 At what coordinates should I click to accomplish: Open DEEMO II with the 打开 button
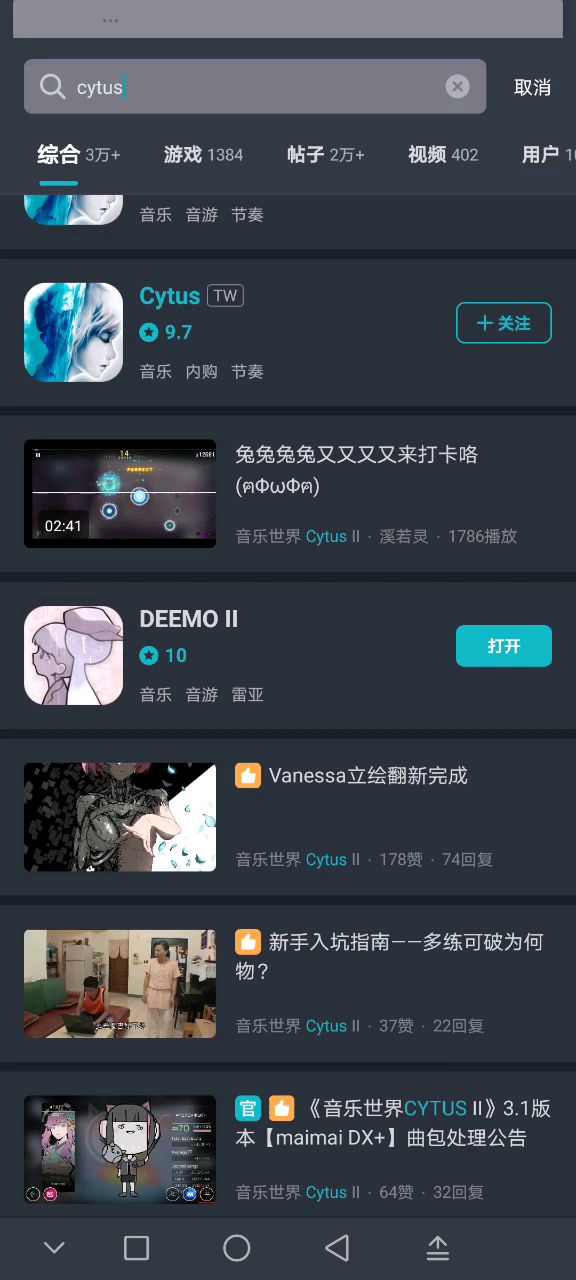tap(504, 646)
